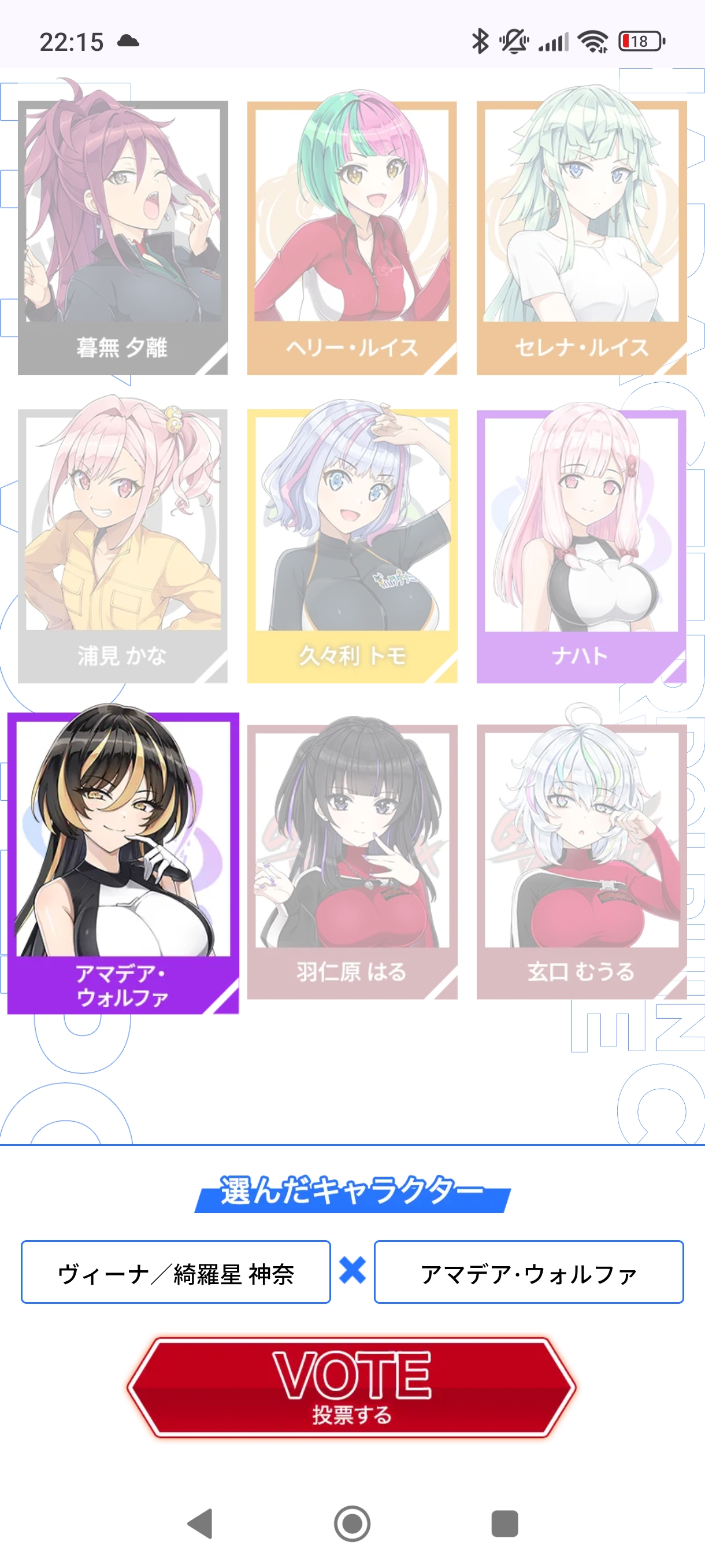Pick the ナハト character card
Viewport: 705px width, 1568px height.
pyautogui.click(x=581, y=545)
